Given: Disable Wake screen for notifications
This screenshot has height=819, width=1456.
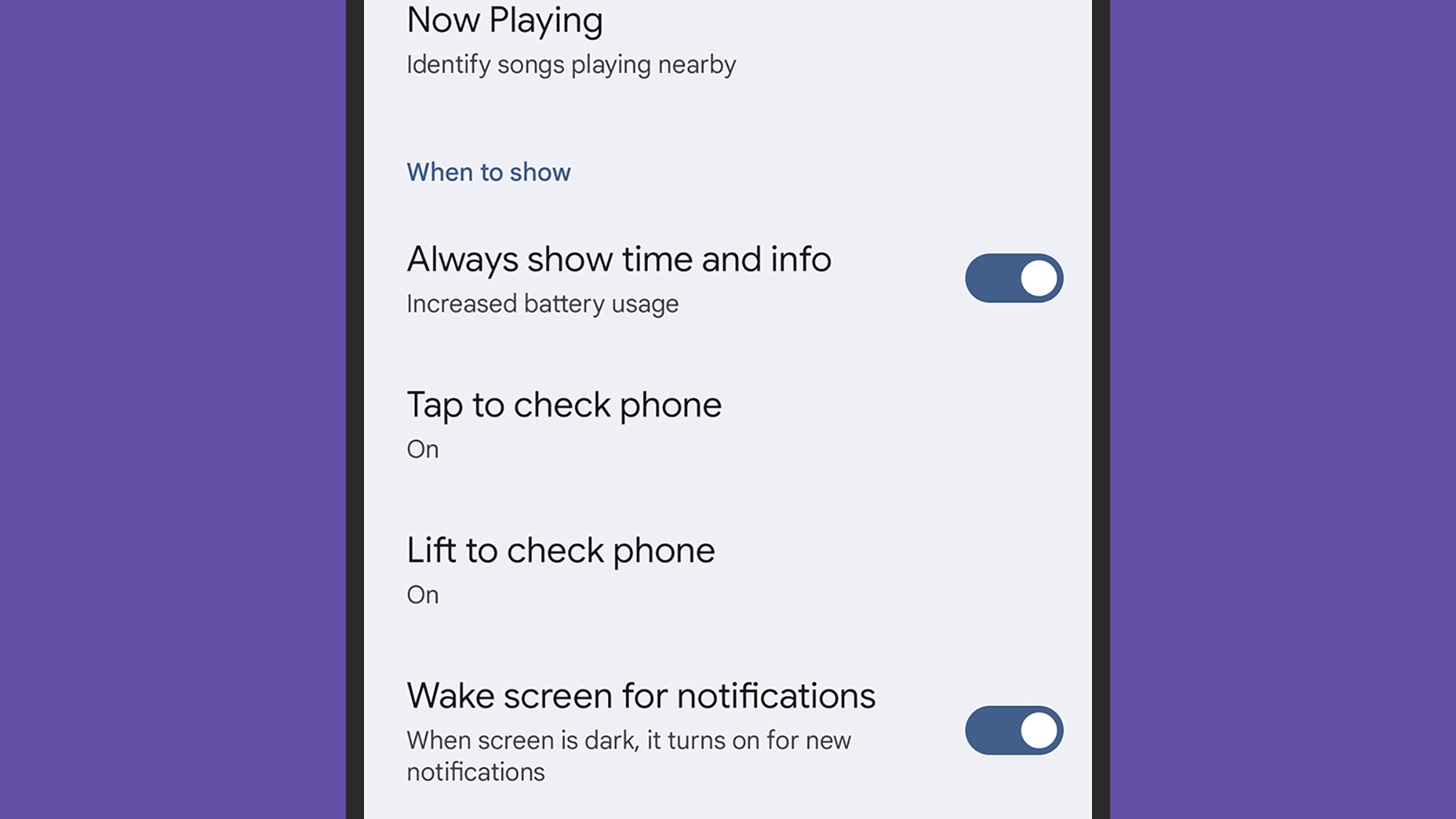Looking at the screenshot, I should click(1013, 730).
